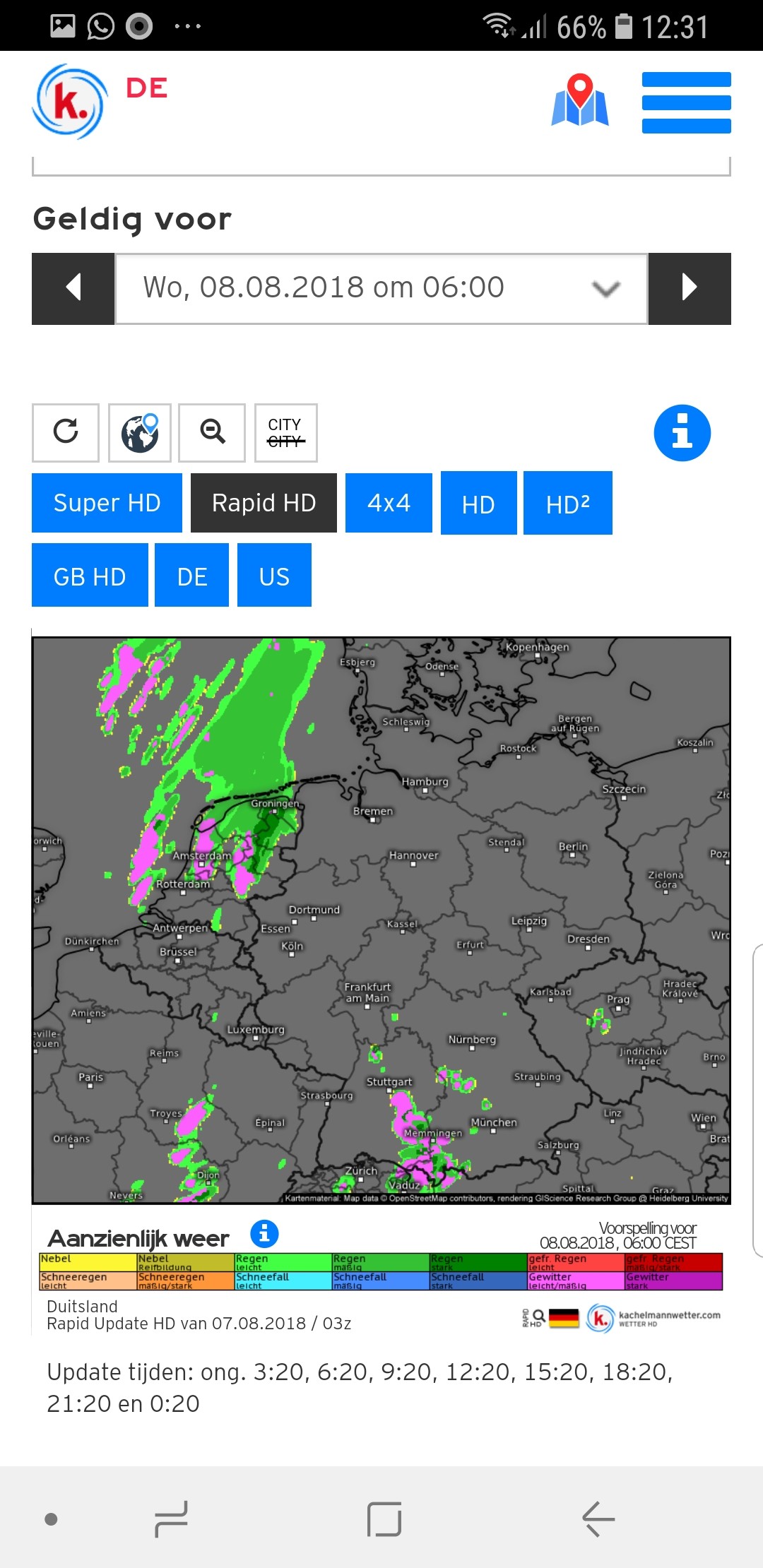Tap the Kachelmann logo
Screen dimensions: 763x1568
click(70, 102)
